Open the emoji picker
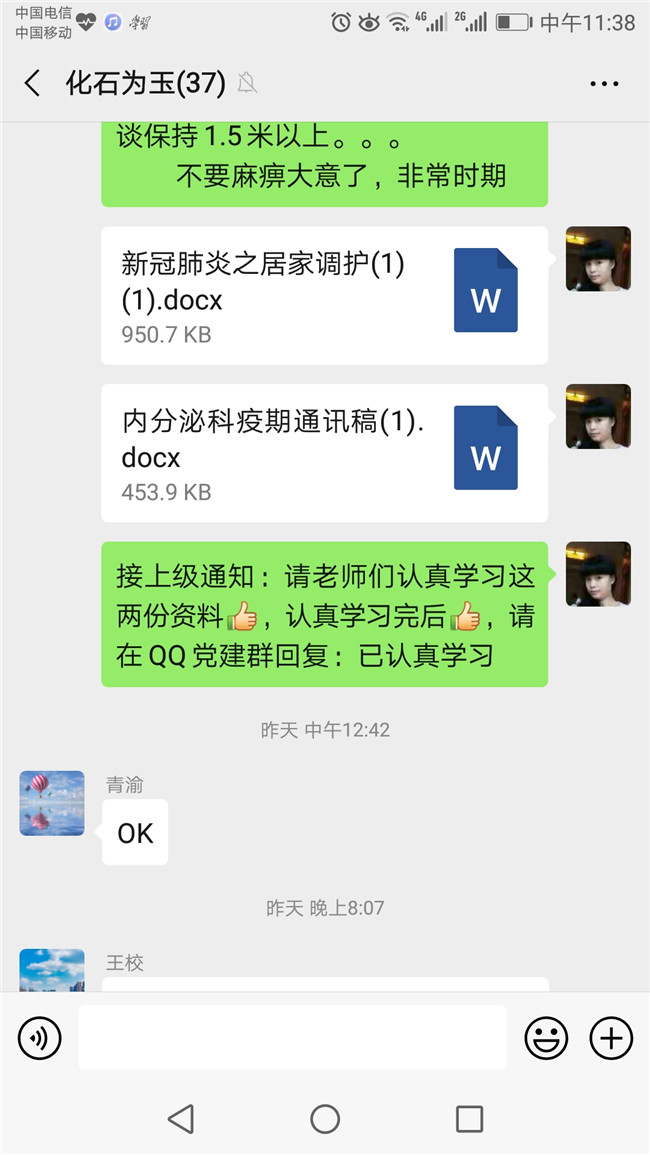The width and height of the screenshot is (650, 1155). (x=546, y=1039)
